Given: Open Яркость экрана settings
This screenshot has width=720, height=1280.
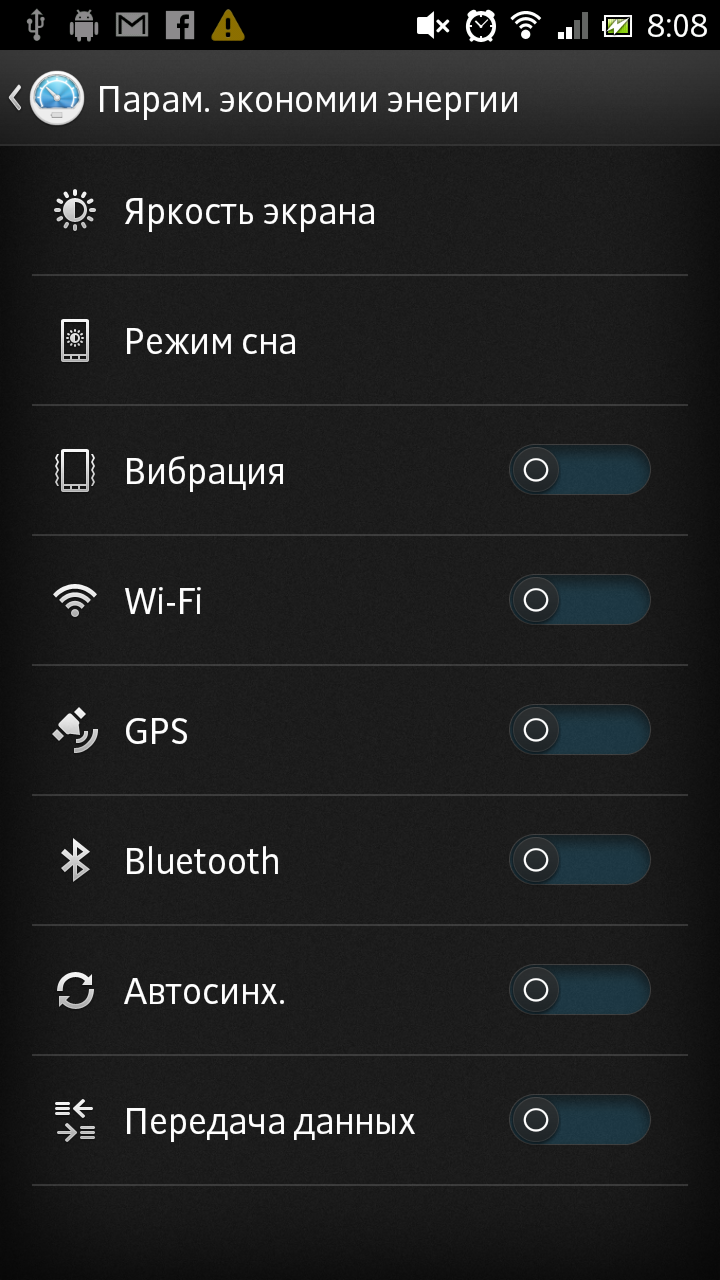Looking at the screenshot, I should (x=360, y=211).
